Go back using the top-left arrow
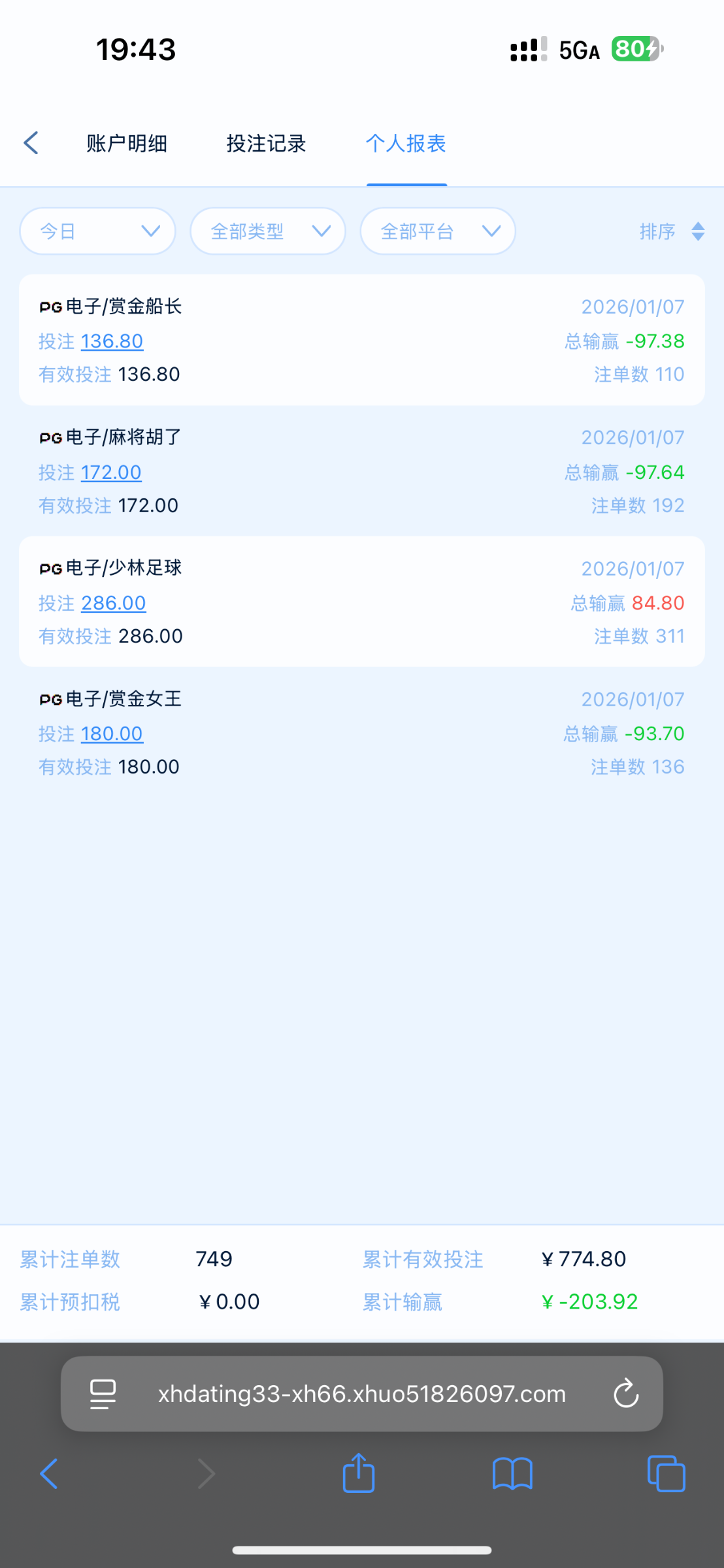 [x=31, y=143]
